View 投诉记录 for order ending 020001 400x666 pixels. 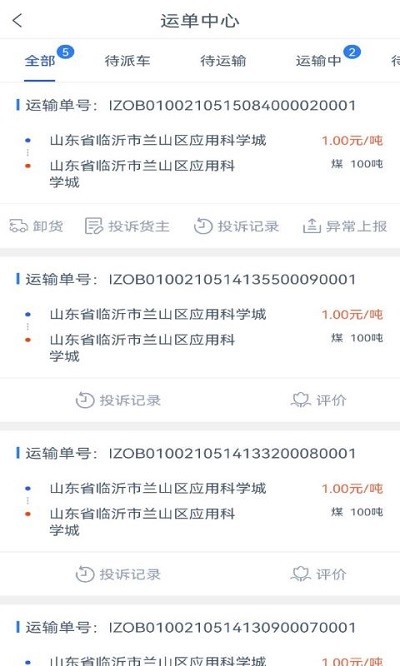[236, 226]
